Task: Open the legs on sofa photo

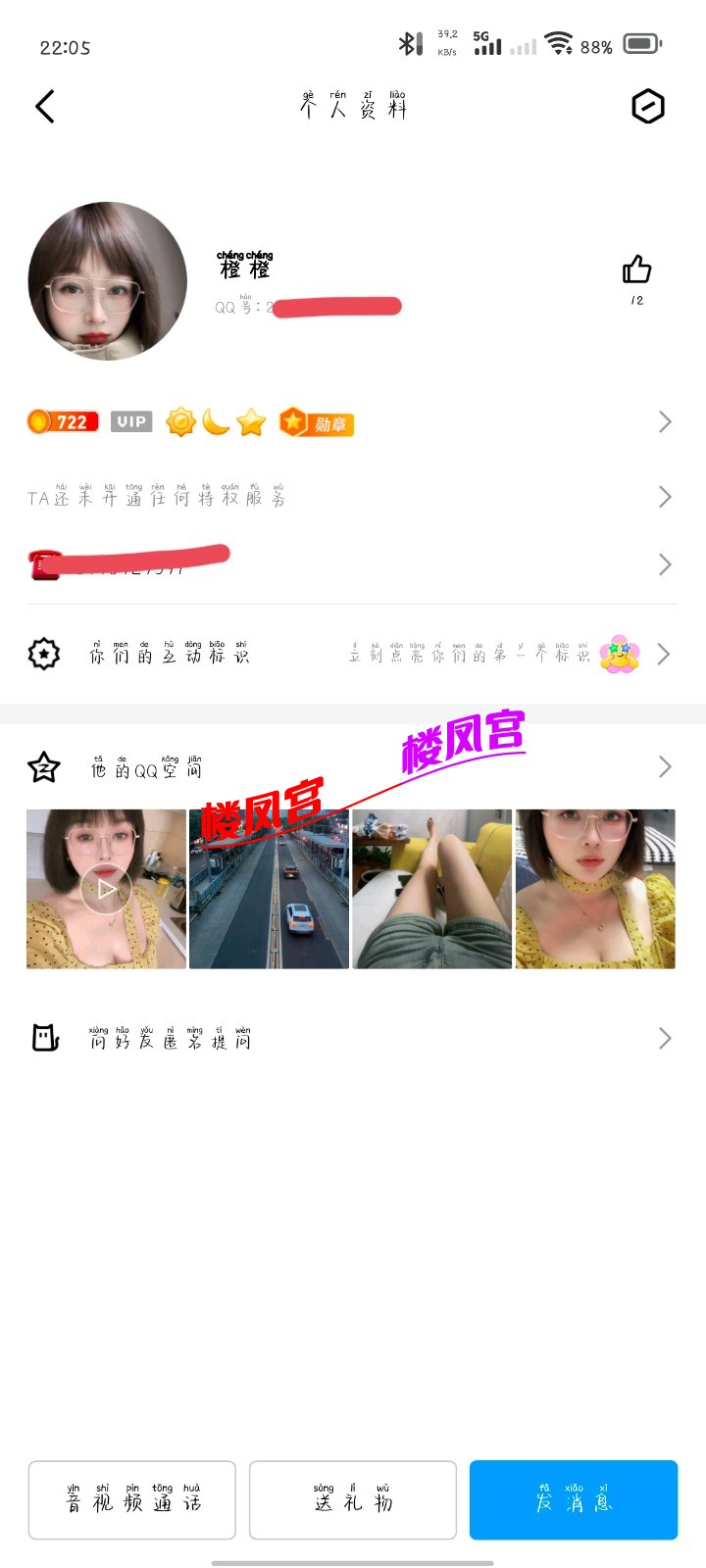Action: (431, 889)
